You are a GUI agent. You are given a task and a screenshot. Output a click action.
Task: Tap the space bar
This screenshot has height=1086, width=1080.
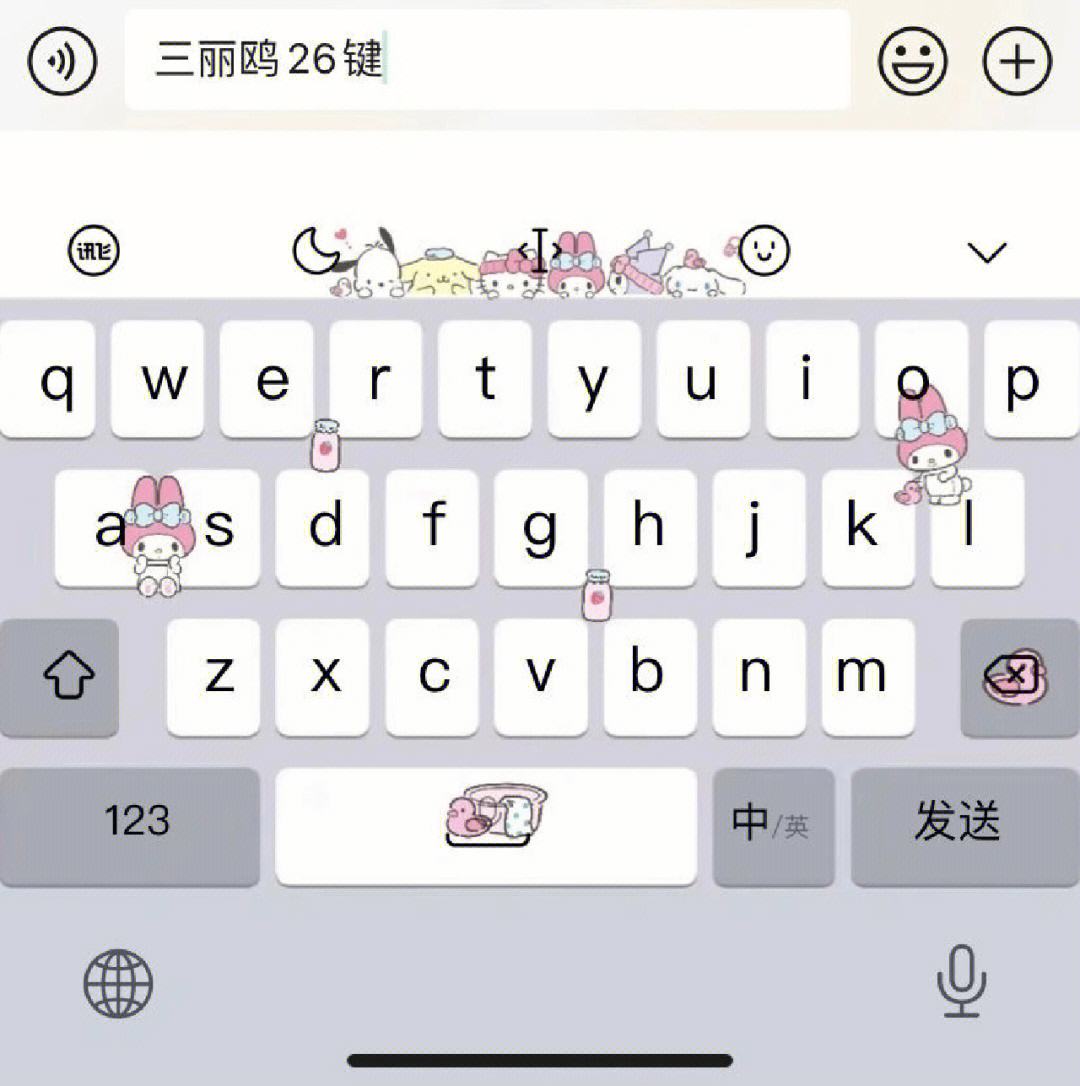[x=486, y=824]
